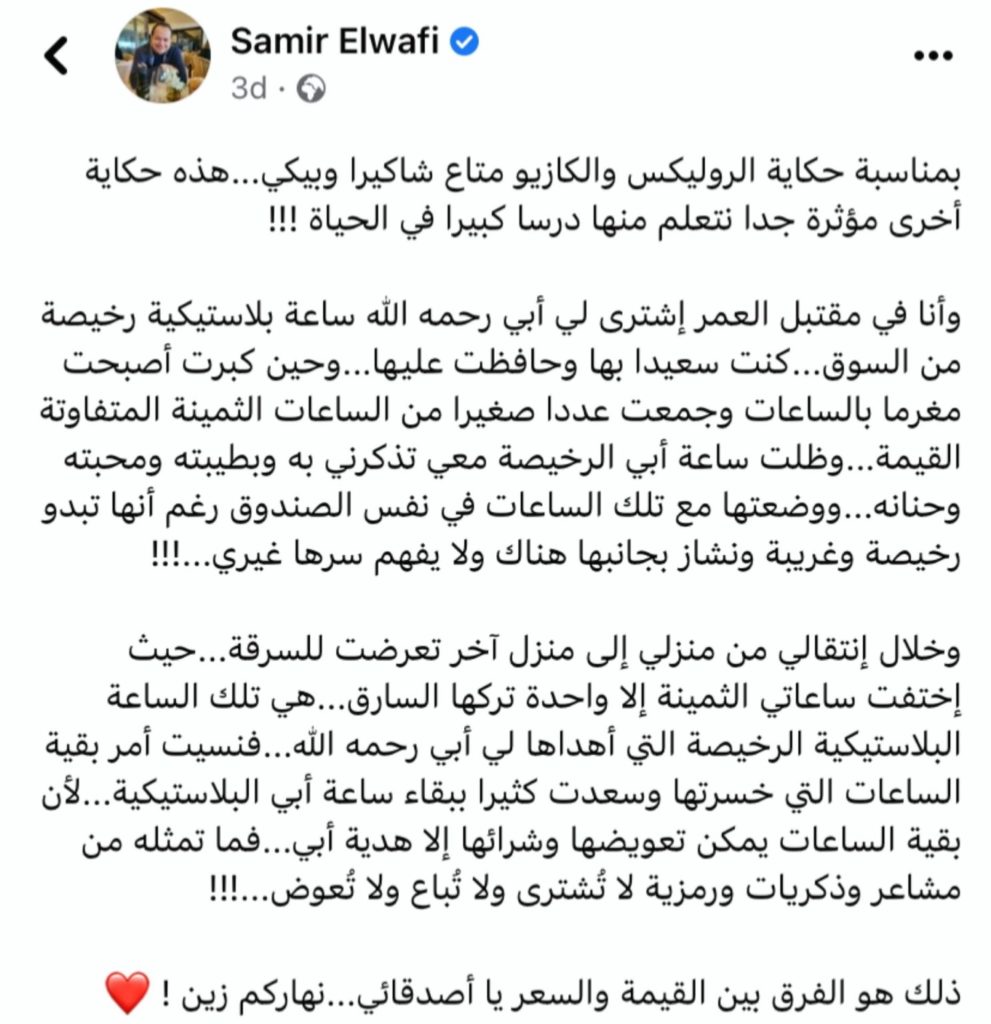Image resolution: width=991 pixels, height=1024 pixels.
Task: Open Samir Elwafi's profile picture
Action: tap(163, 56)
